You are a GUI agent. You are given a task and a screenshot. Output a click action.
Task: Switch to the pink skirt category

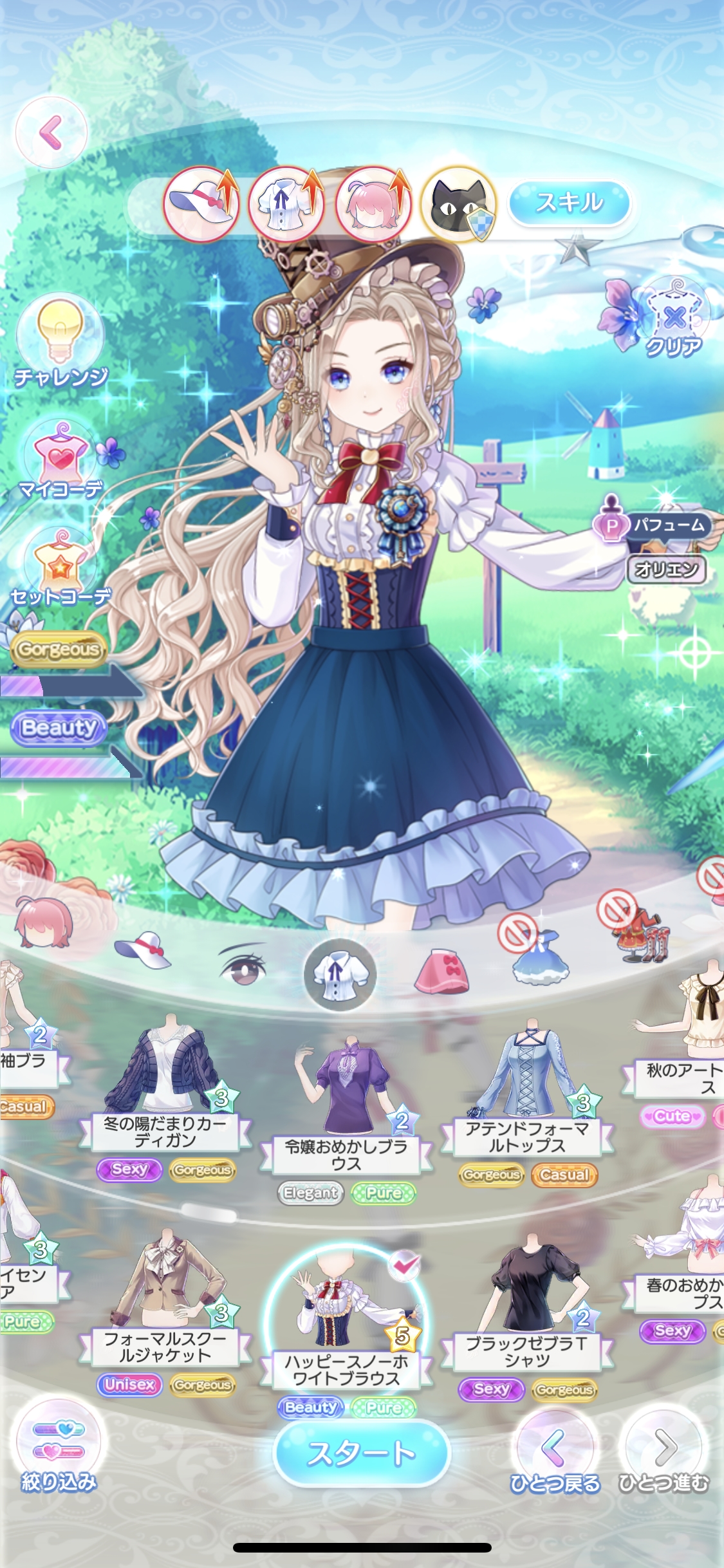pos(442,969)
